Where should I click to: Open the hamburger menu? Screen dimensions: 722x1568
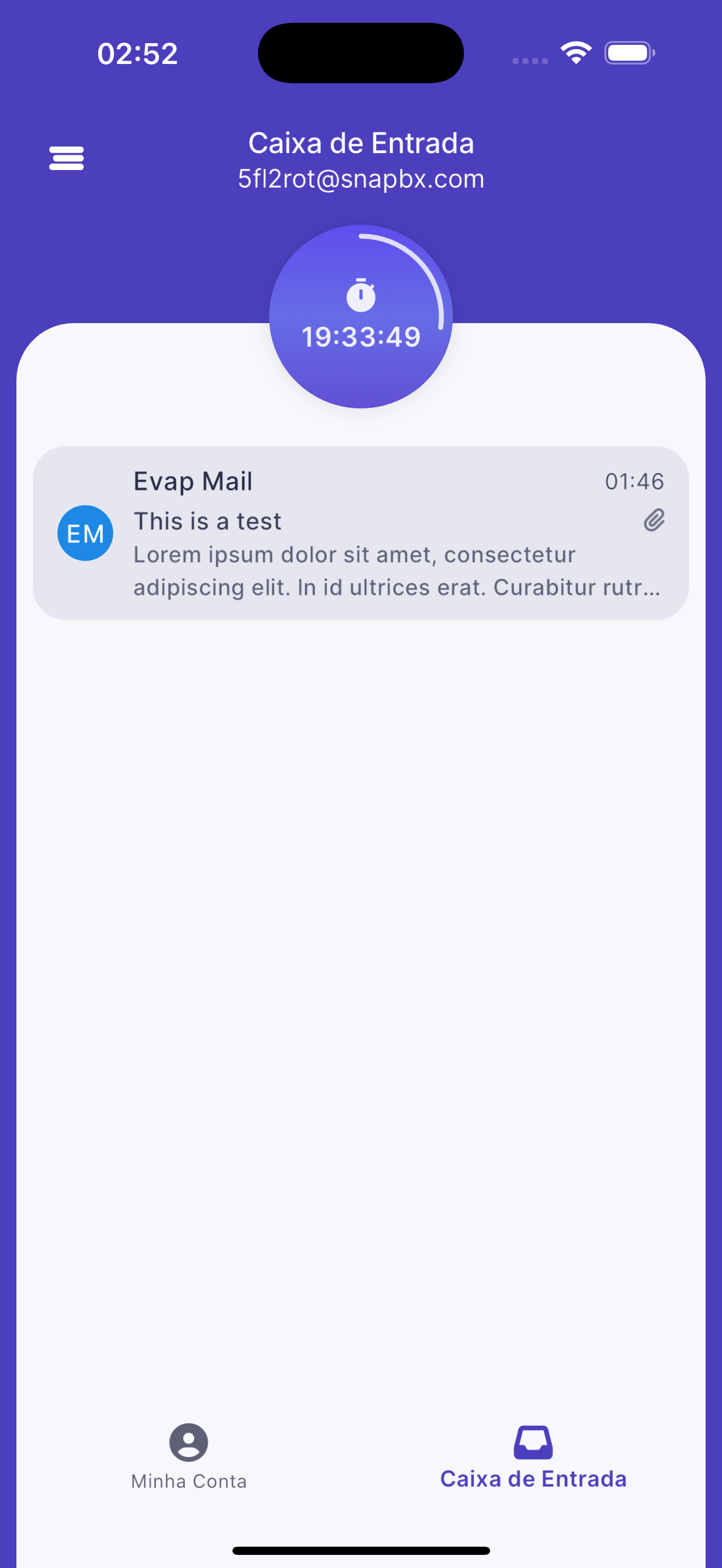click(66, 158)
